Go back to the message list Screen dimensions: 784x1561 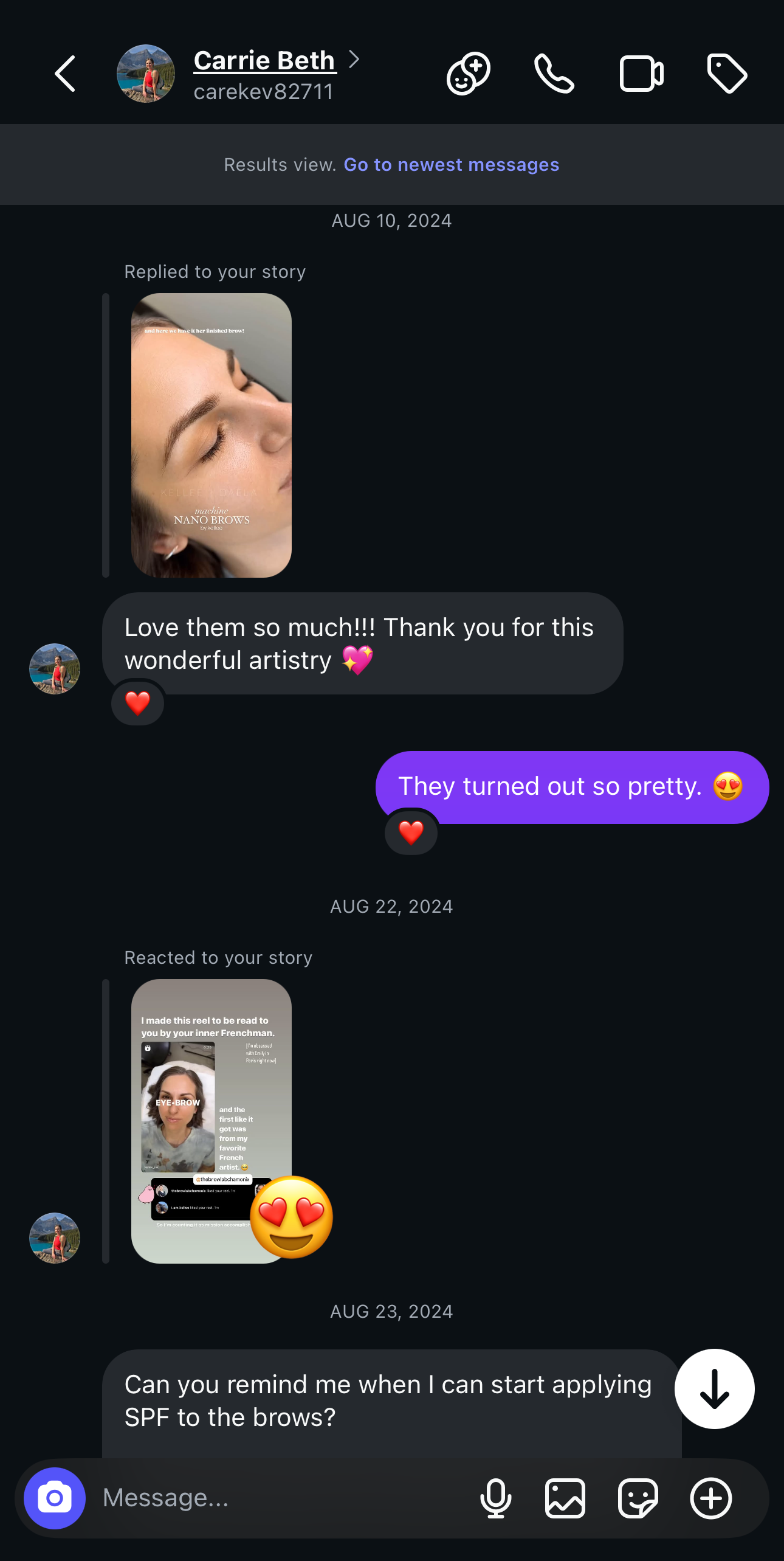65,74
